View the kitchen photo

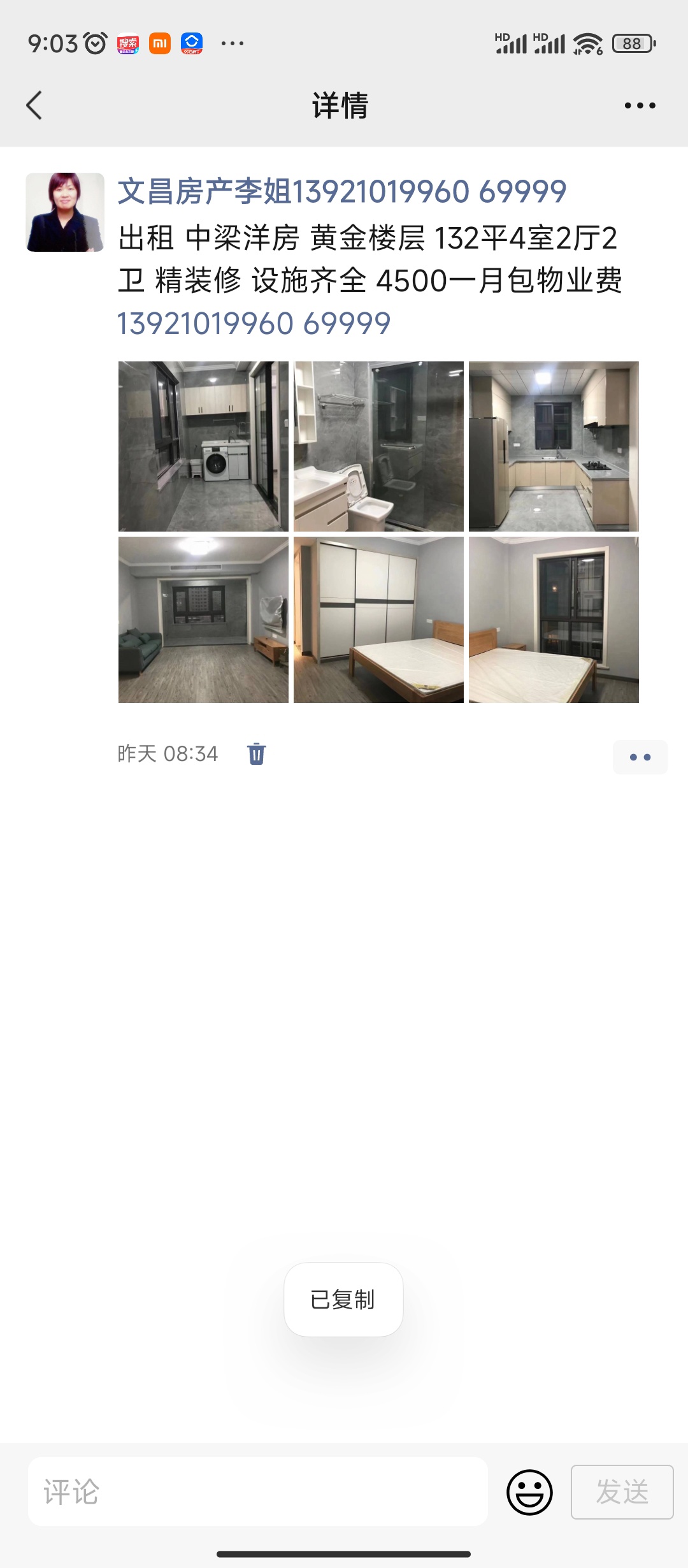tap(554, 446)
